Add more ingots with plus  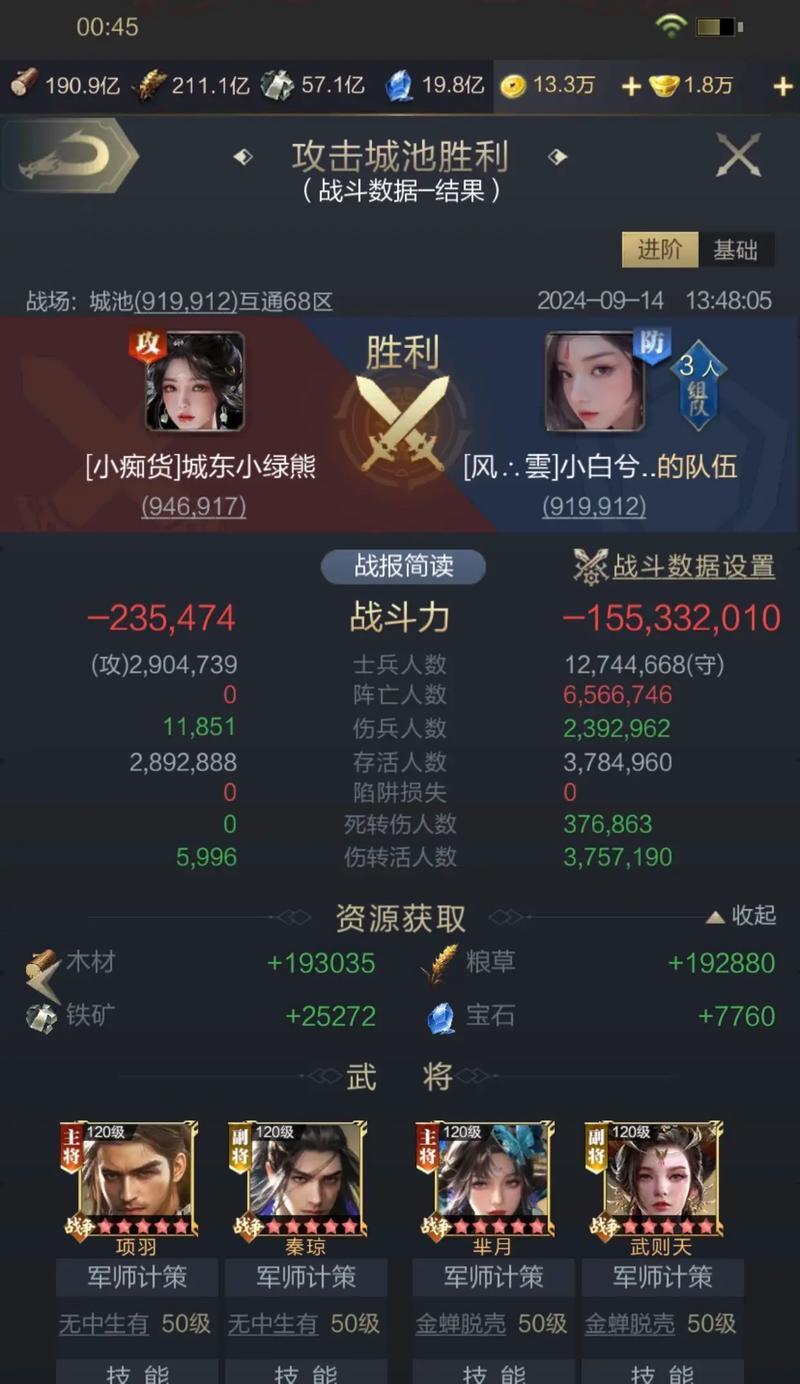783,87
